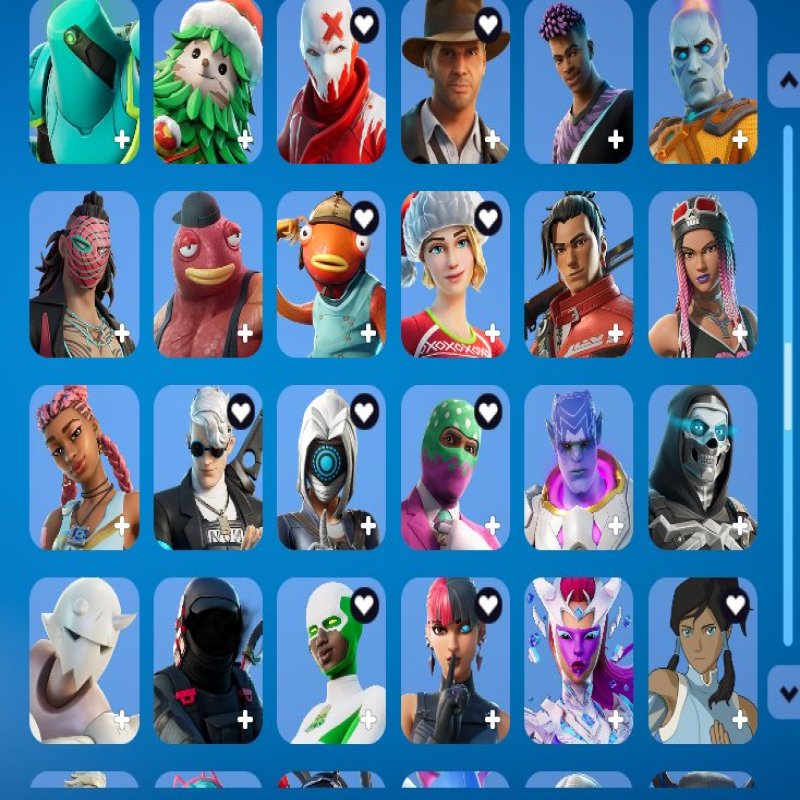The image size is (800, 800).
Task: Tap the plus icon on the bald blue-gray outfit
Action: click(740, 140)
